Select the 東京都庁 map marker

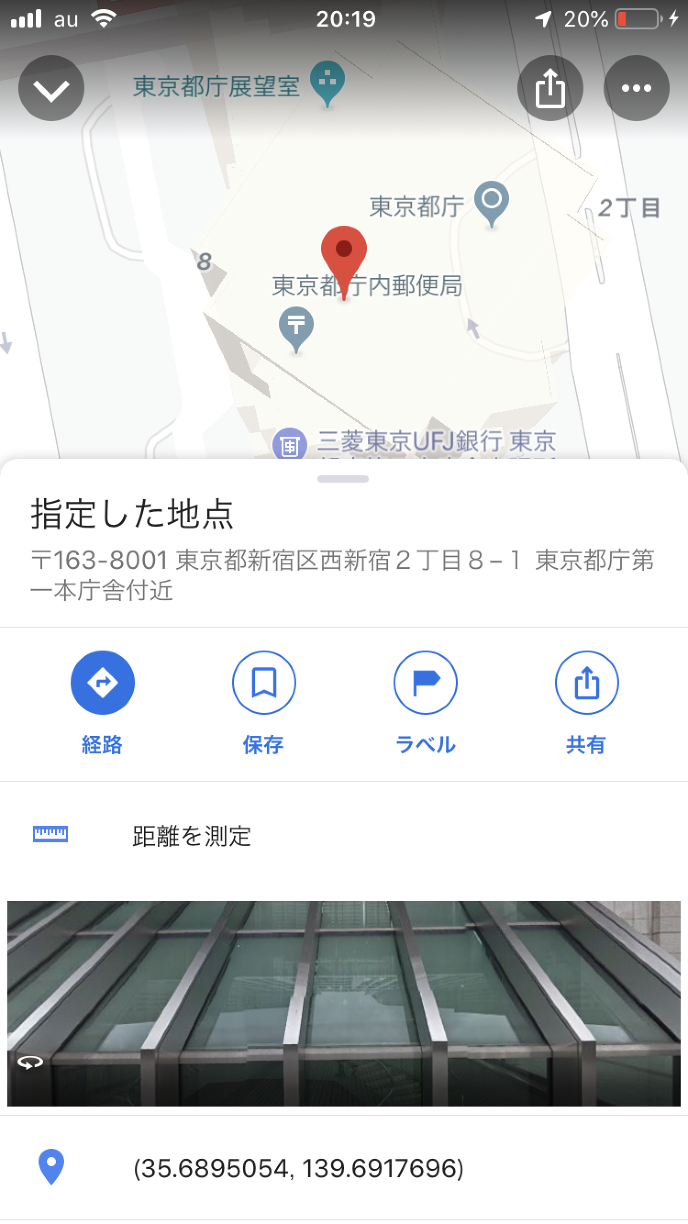491,203
